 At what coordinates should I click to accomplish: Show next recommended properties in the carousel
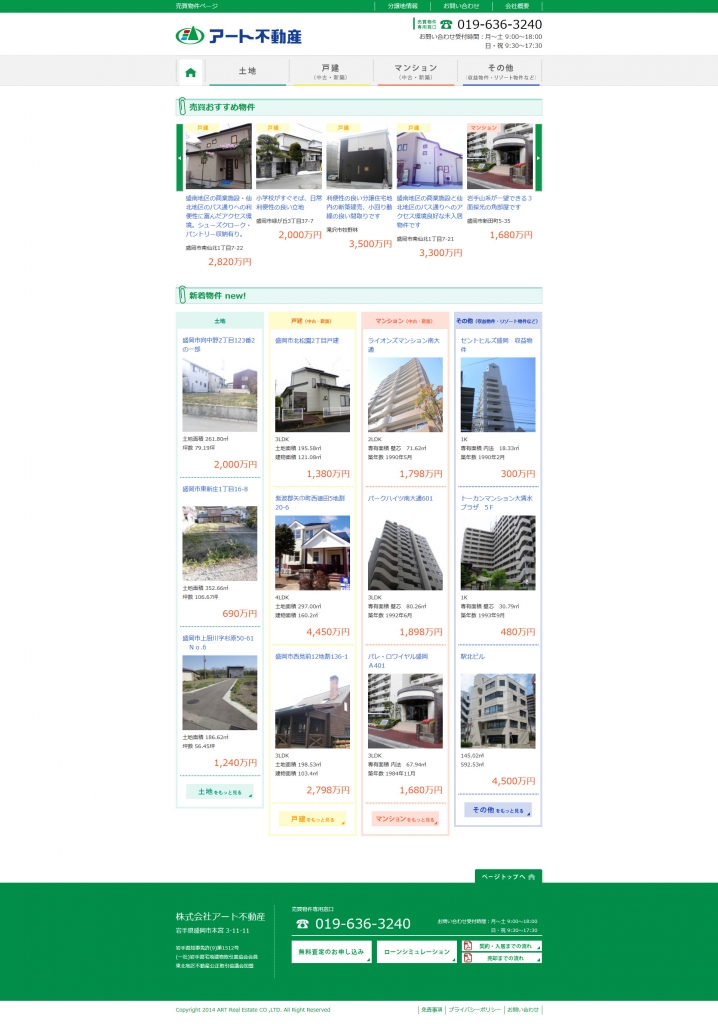tap(538, 157)
